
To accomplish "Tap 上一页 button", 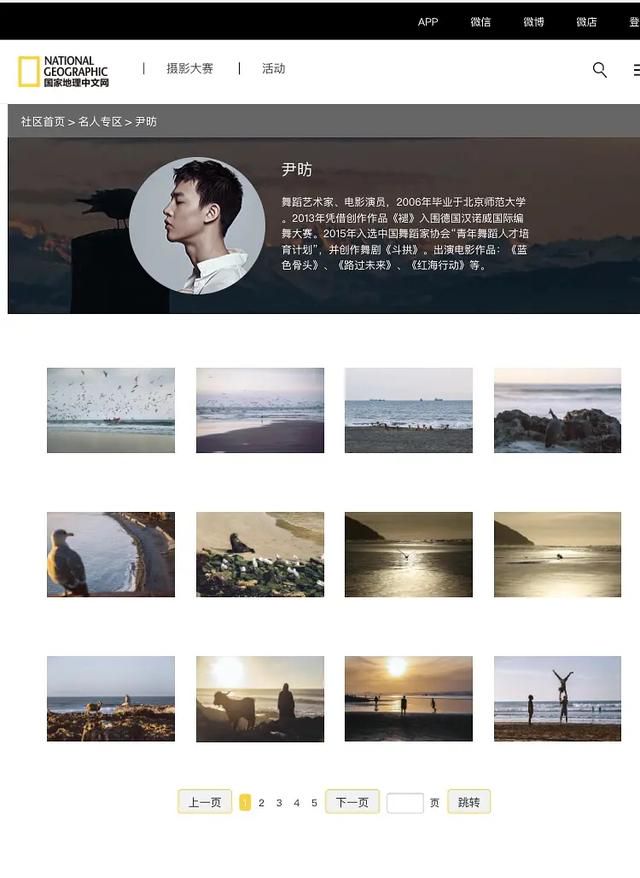I will coord(205,802).
